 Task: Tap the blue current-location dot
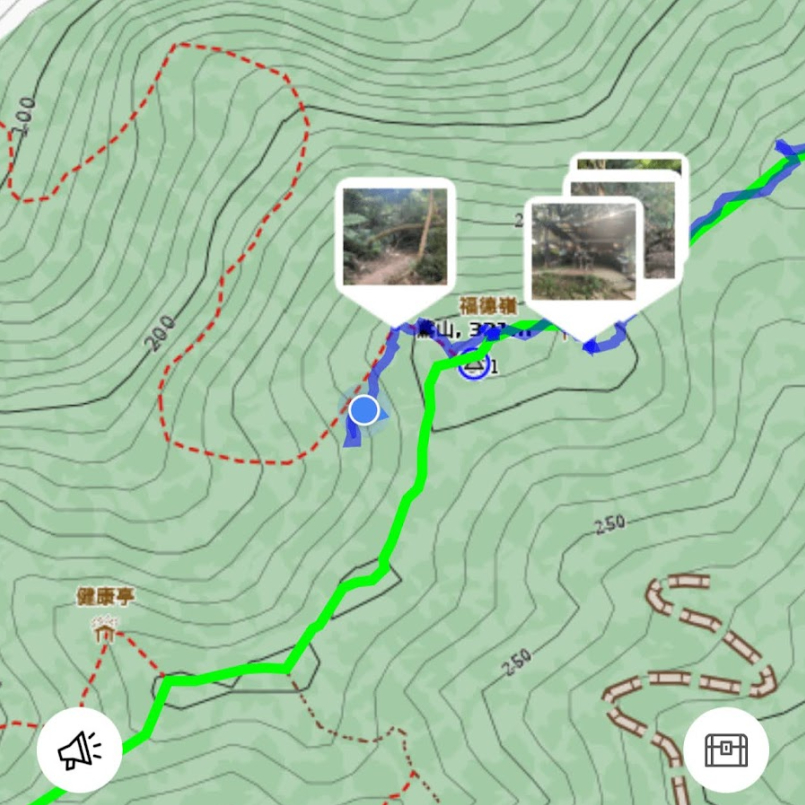365,410
